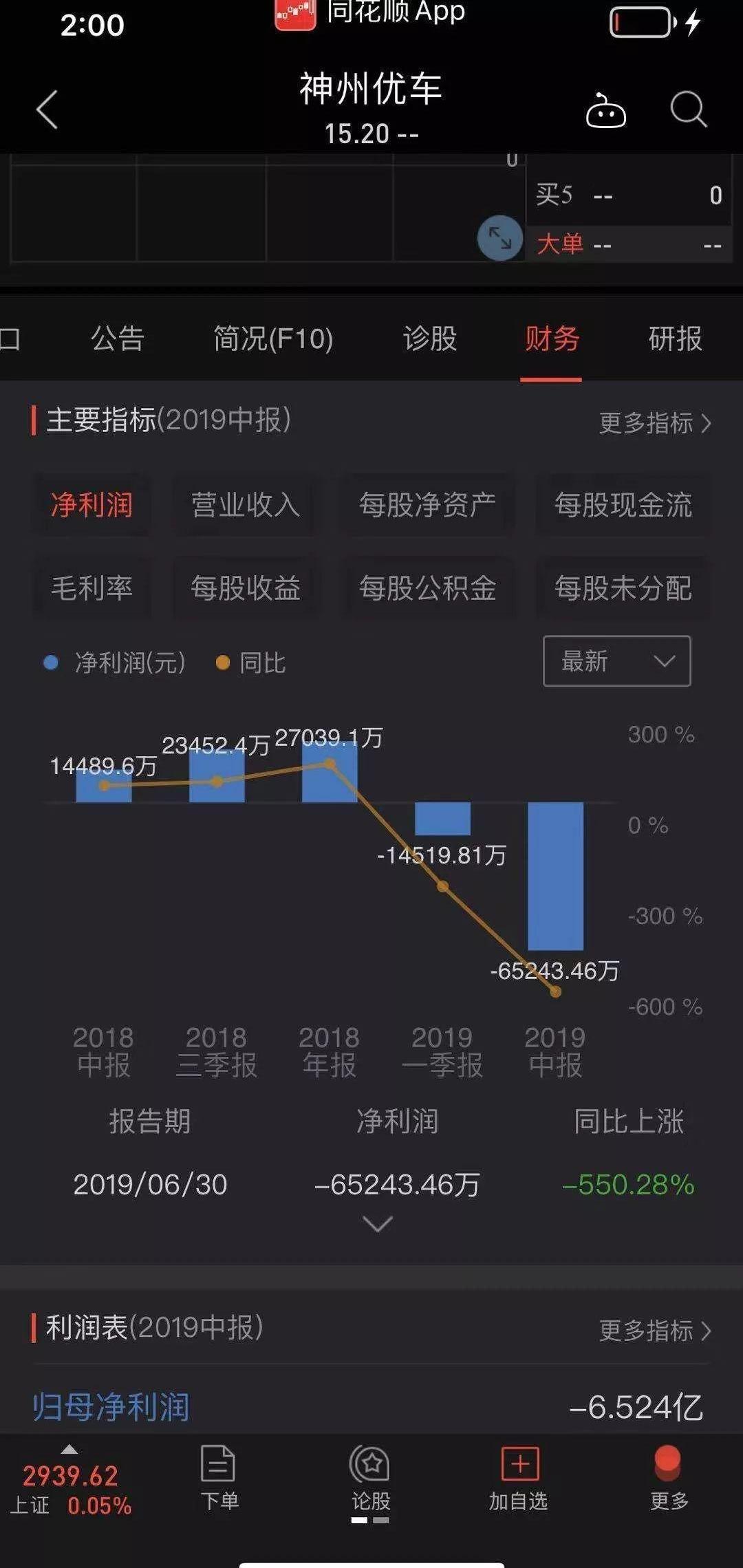This screenshot has height=1568, width=743.
Task: Open the search magnifier icon
Action: pos(689,109)
